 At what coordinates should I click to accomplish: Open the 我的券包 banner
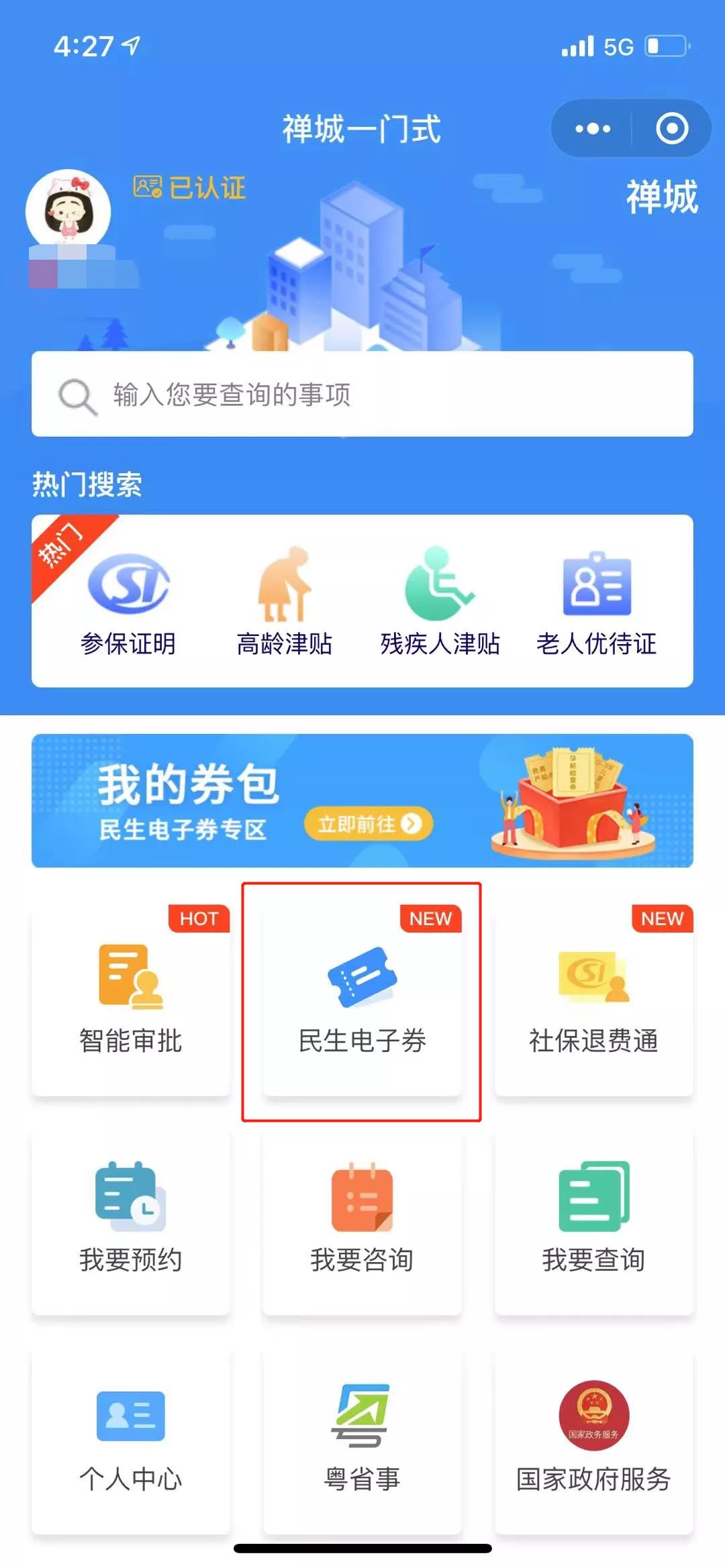click(x=362, y=800)
